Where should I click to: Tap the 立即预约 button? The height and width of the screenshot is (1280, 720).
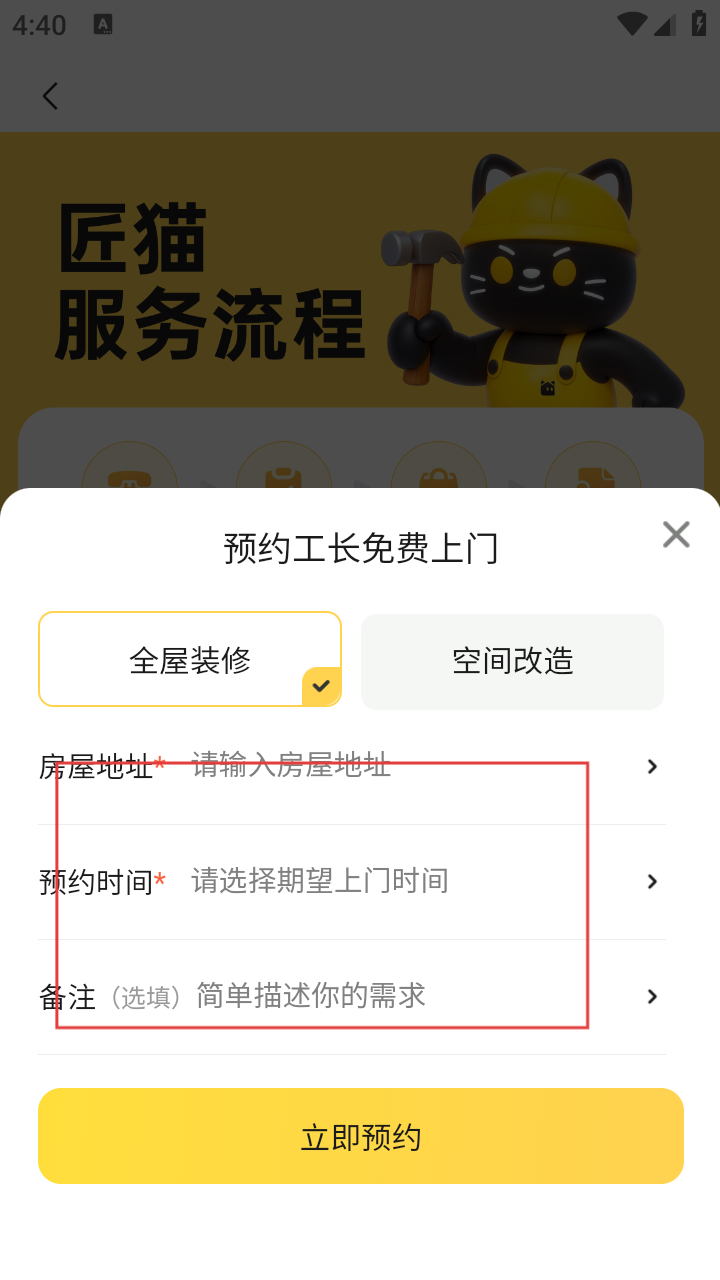(360, 1136)
